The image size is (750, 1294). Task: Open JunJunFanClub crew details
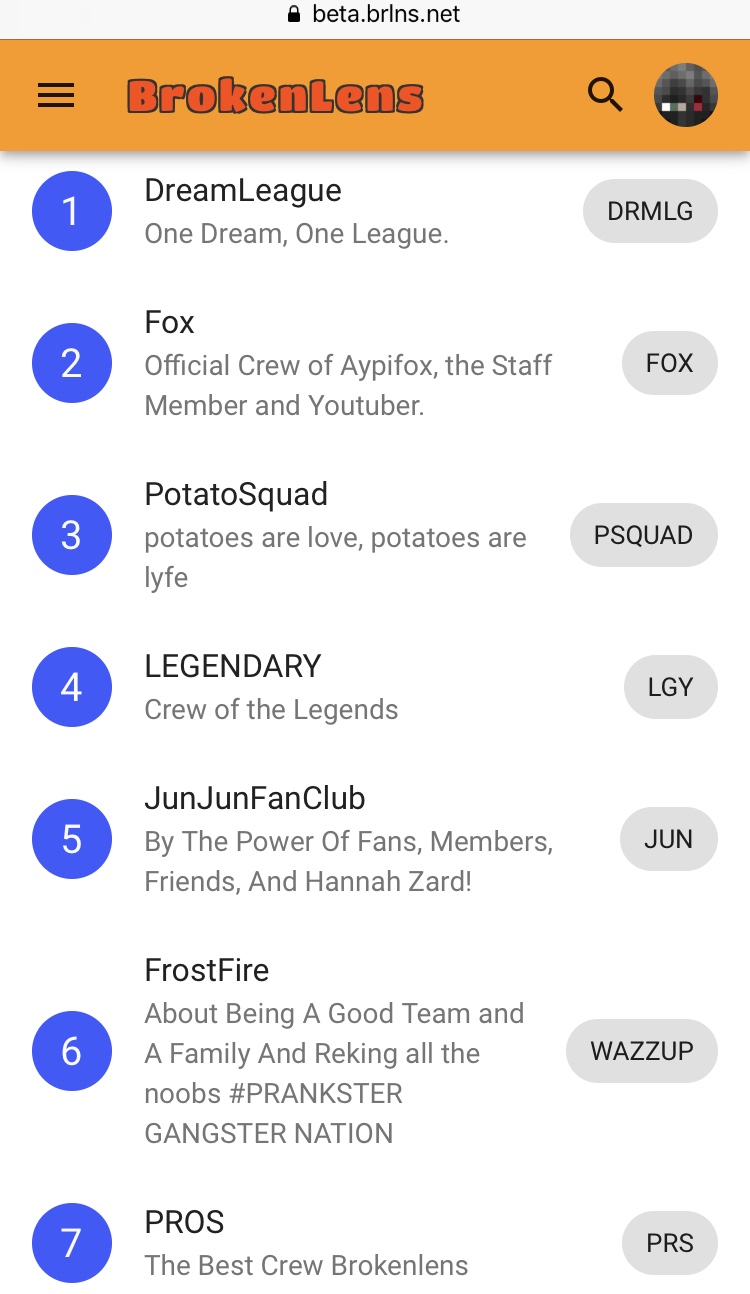(x=375, y=839)
